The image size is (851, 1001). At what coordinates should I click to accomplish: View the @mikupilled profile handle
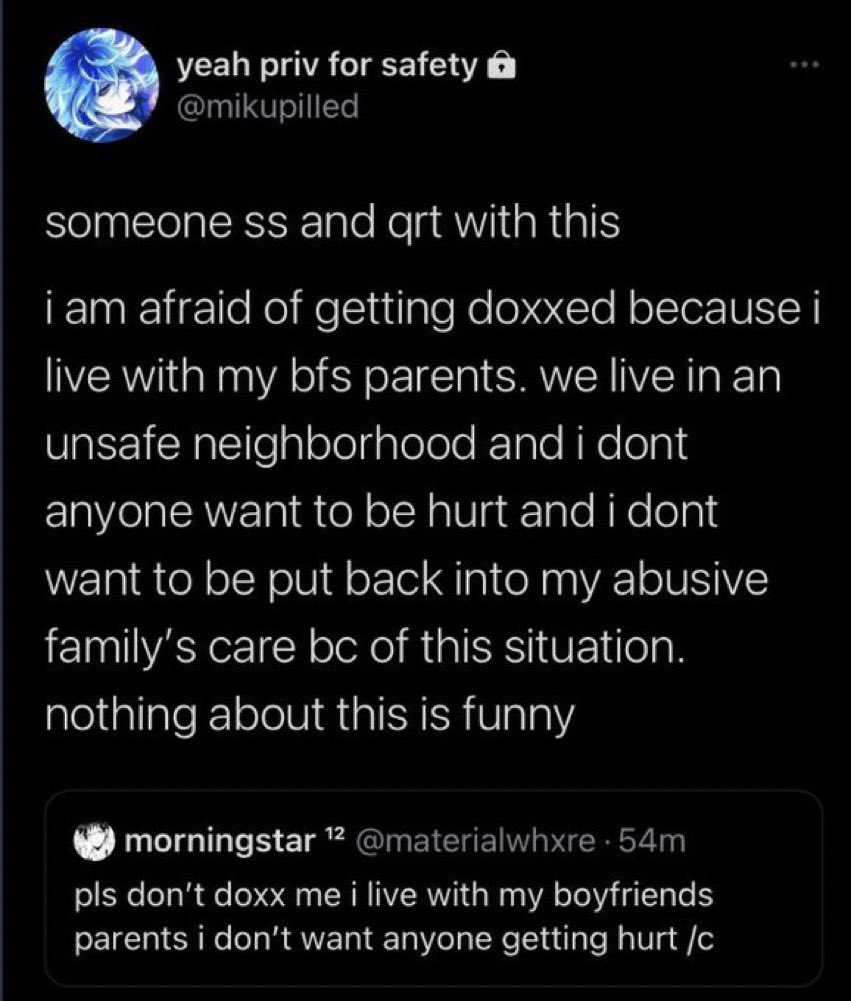coord(267,107)
